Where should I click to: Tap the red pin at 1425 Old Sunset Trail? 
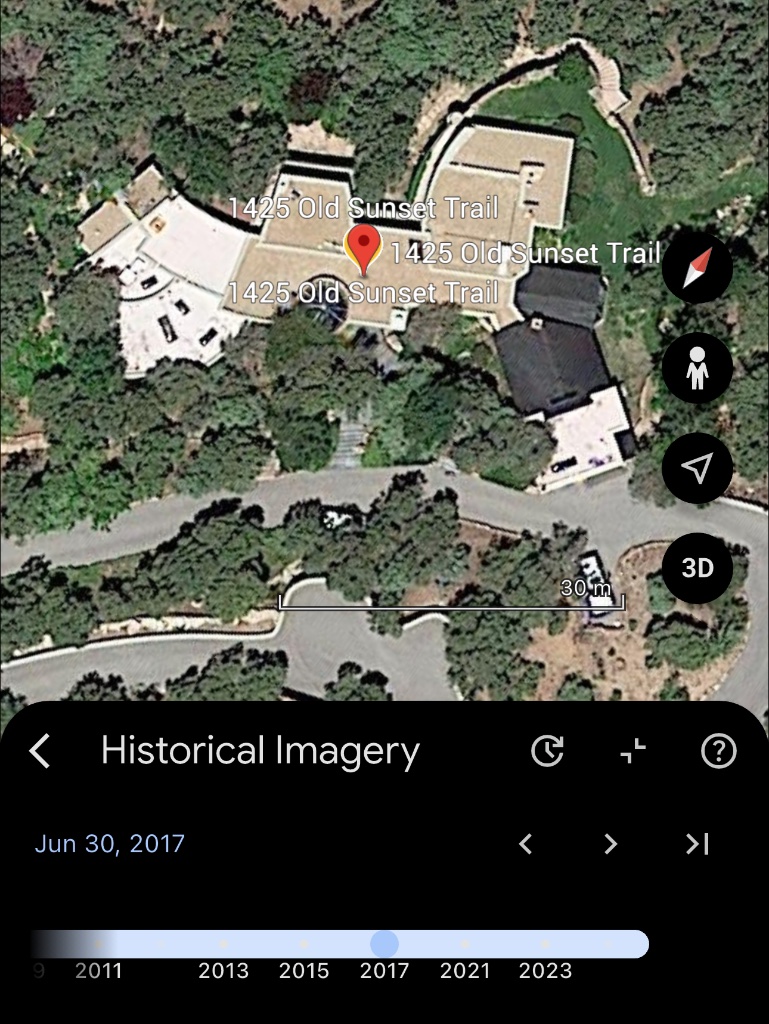point(363,246)
